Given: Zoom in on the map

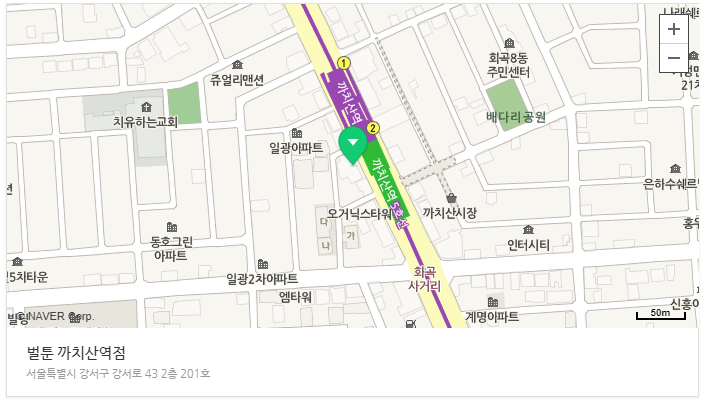Looking at the screenshot, I should click(674, 29).
